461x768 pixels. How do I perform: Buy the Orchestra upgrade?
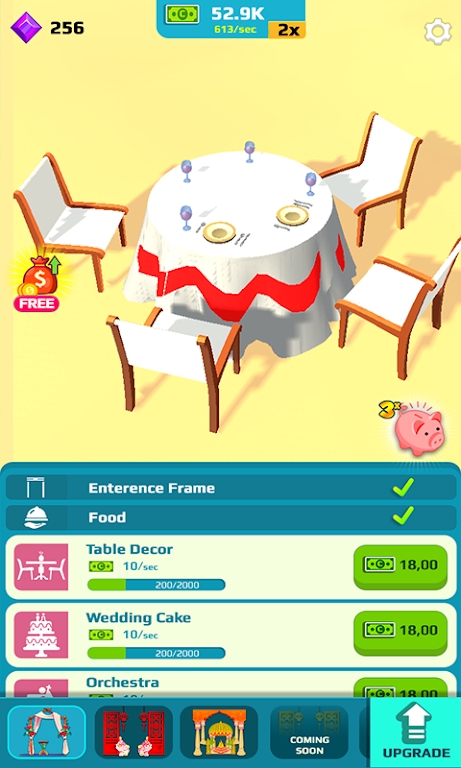400,688
